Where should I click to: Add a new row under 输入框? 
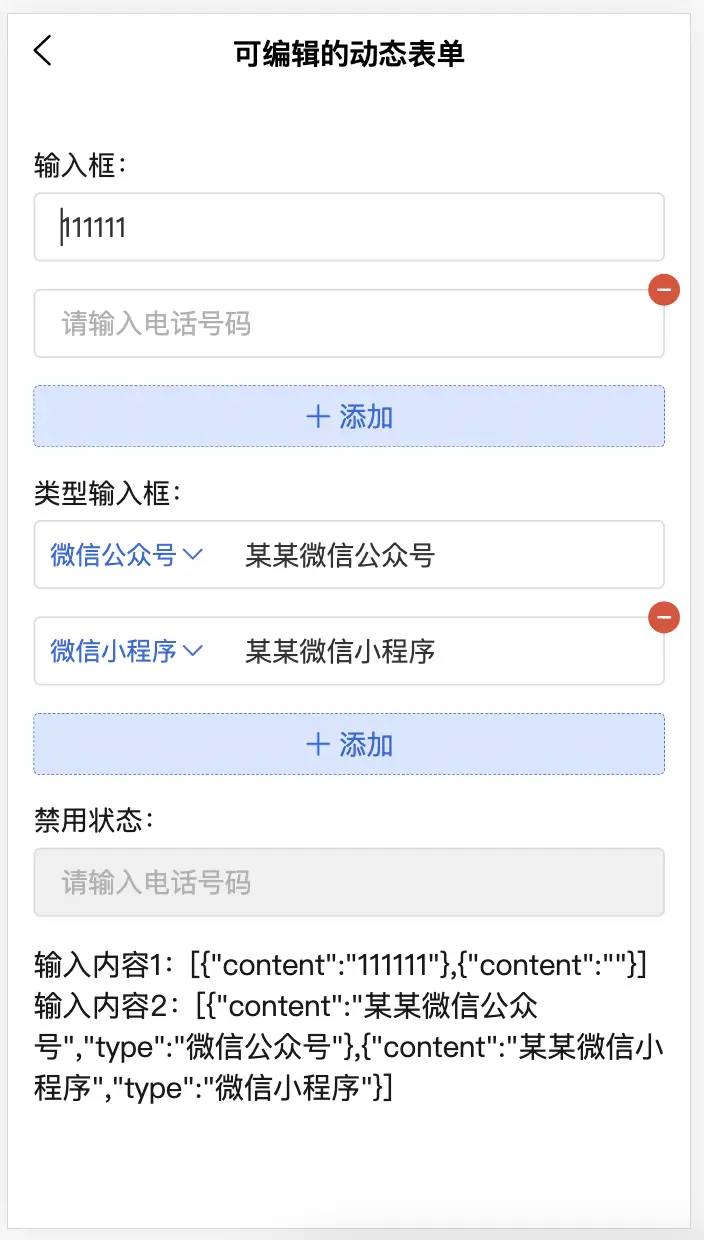pos(349,416)
